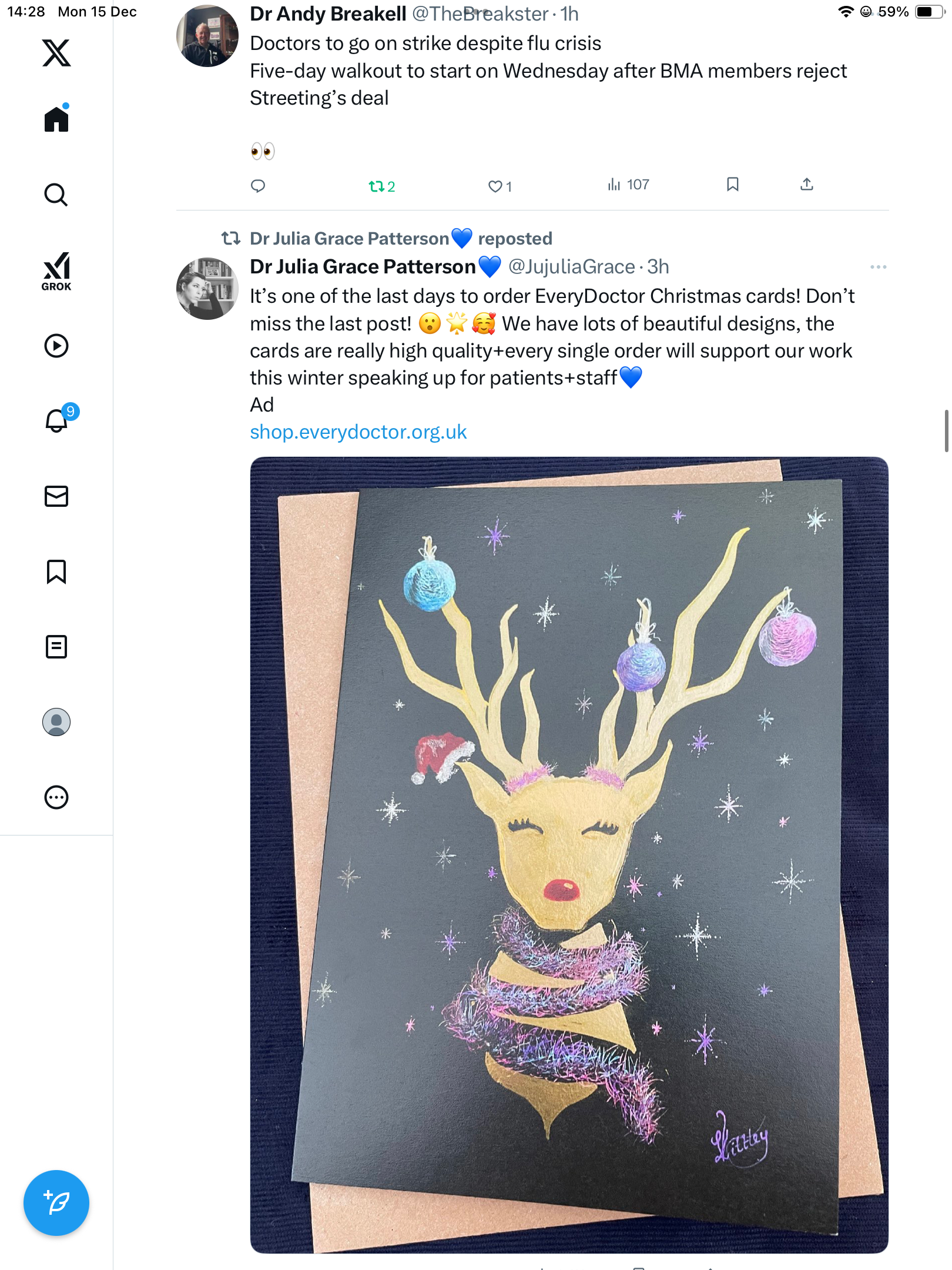Open your profile from sidebar
This screenshot has width=952, height=1270.
[56, 722]
